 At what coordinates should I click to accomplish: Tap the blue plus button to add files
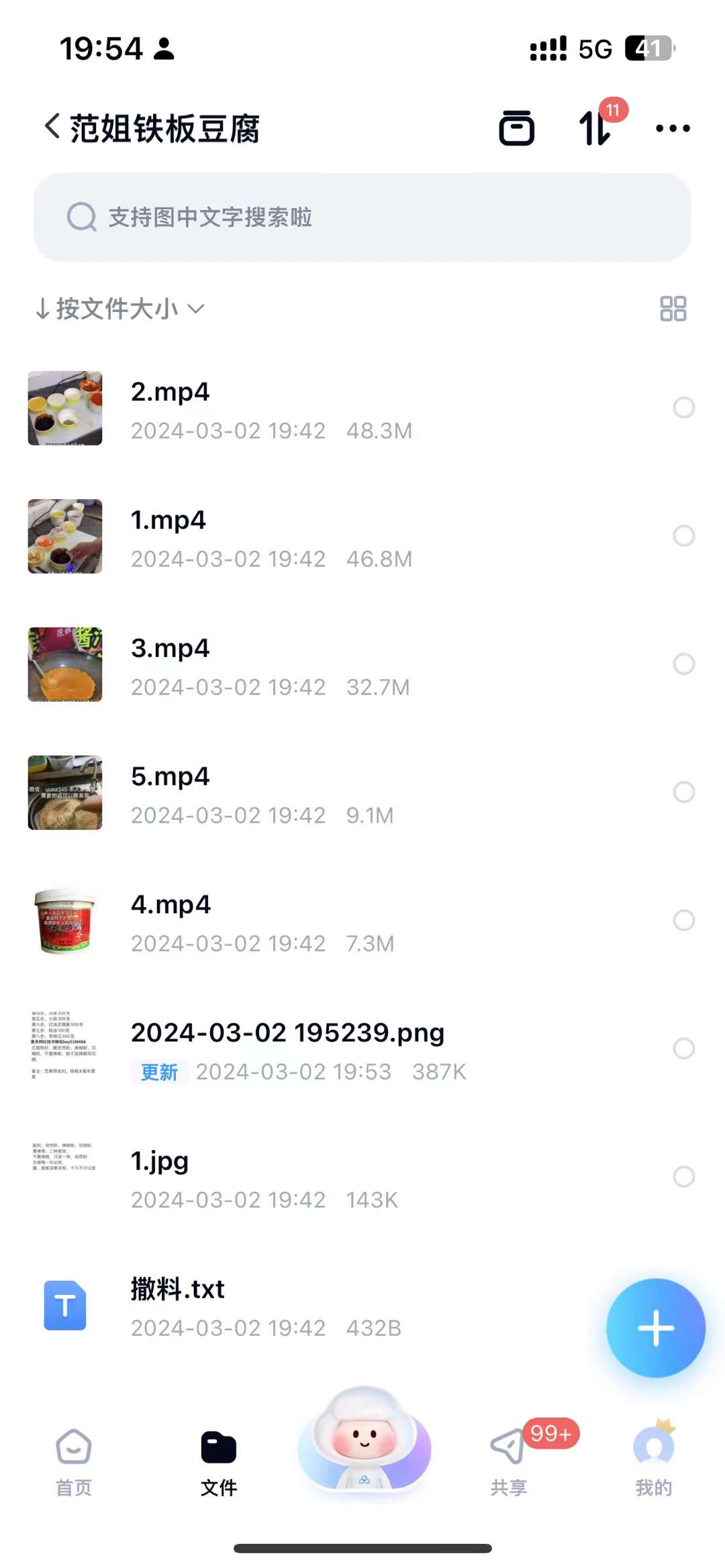pos(656,1328)
